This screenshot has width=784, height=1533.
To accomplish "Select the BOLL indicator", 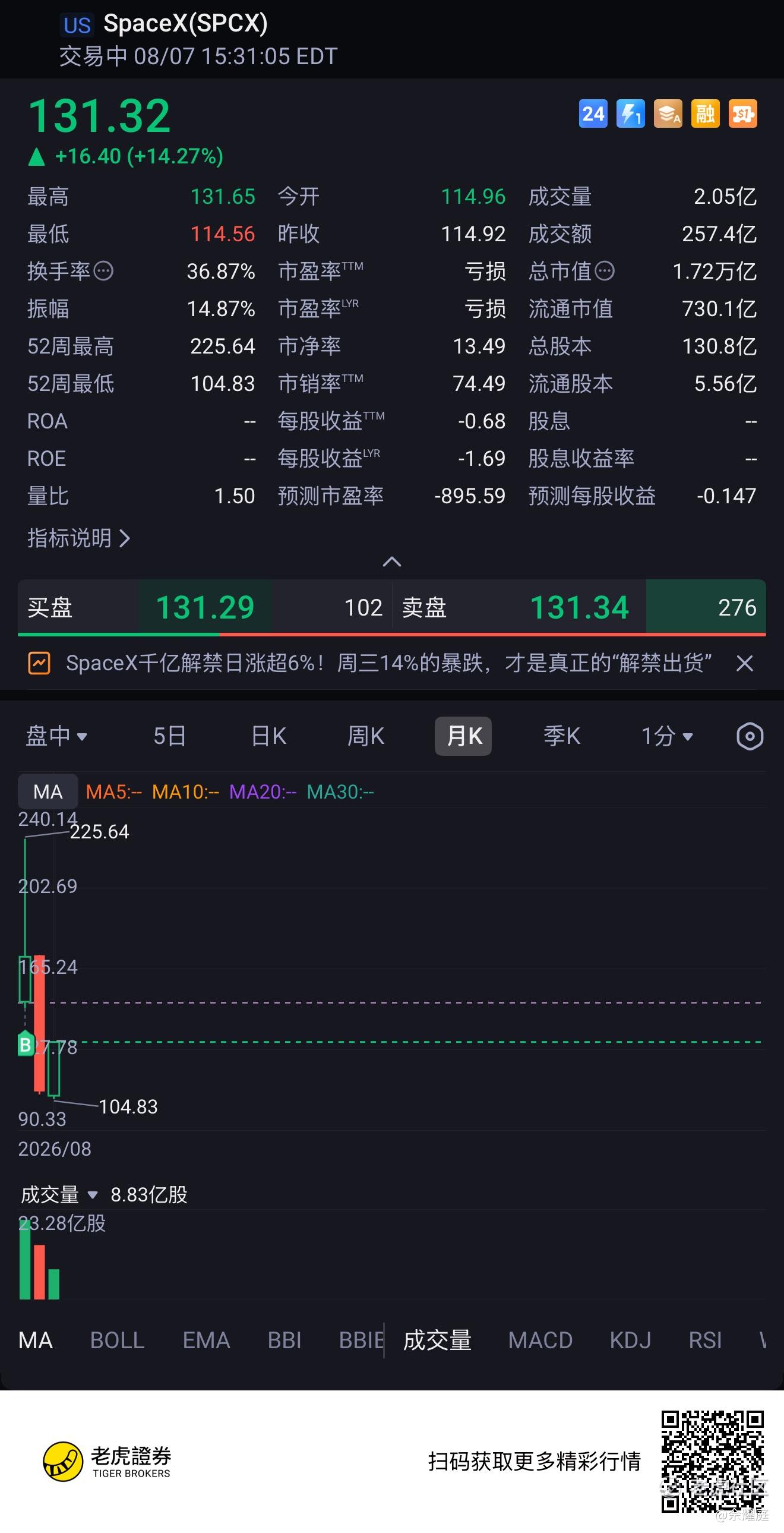I will tap(117, 1340).
